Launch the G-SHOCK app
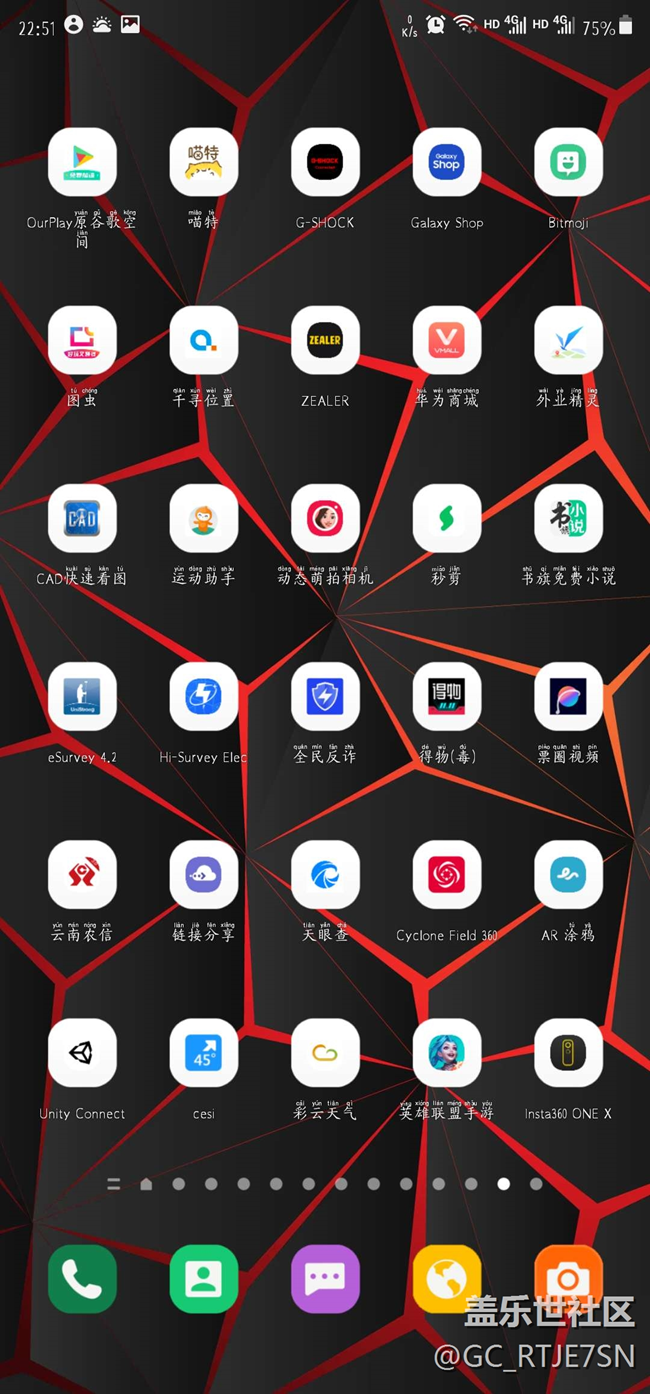 click(325, 162)
